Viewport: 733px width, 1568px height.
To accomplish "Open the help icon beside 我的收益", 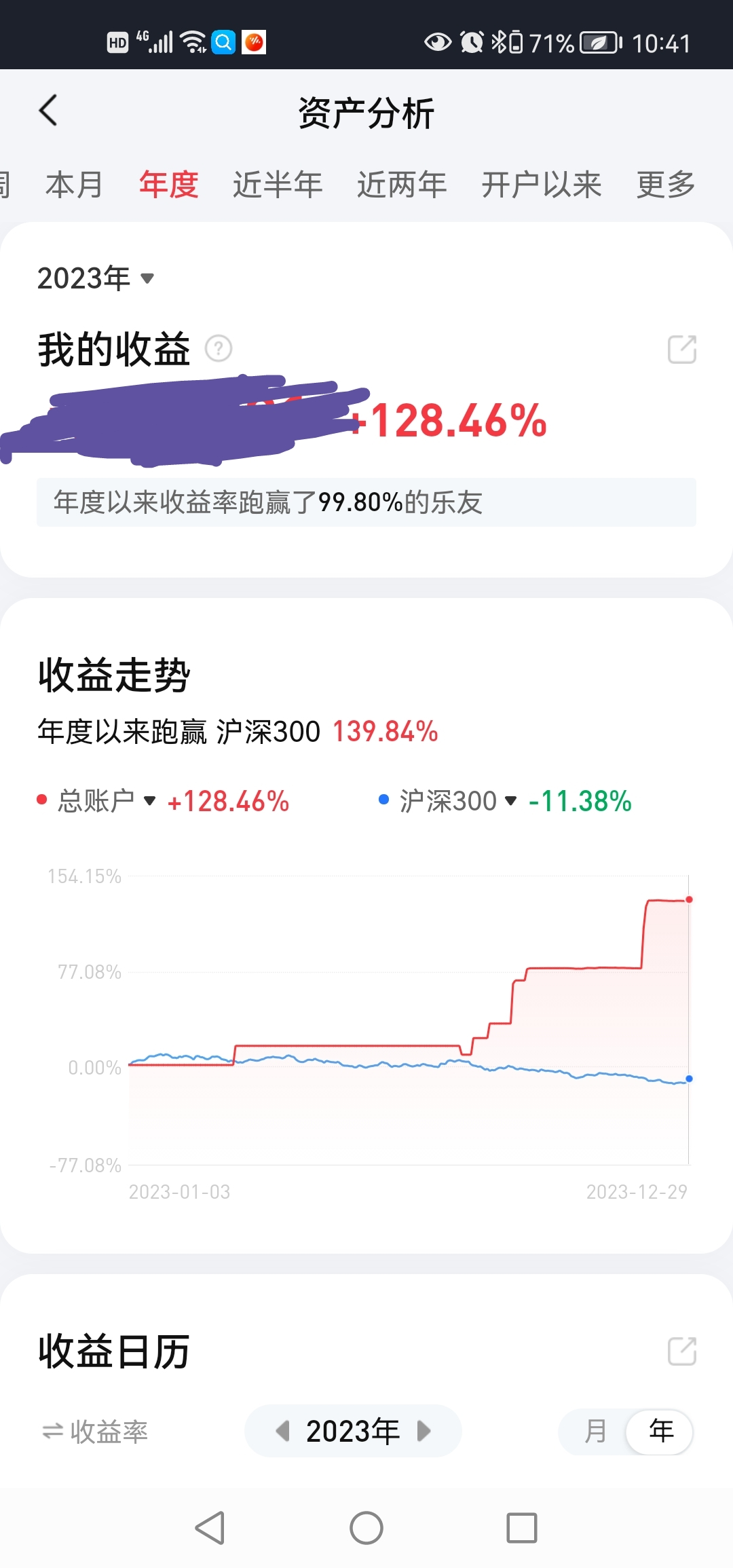I will 219,349.
